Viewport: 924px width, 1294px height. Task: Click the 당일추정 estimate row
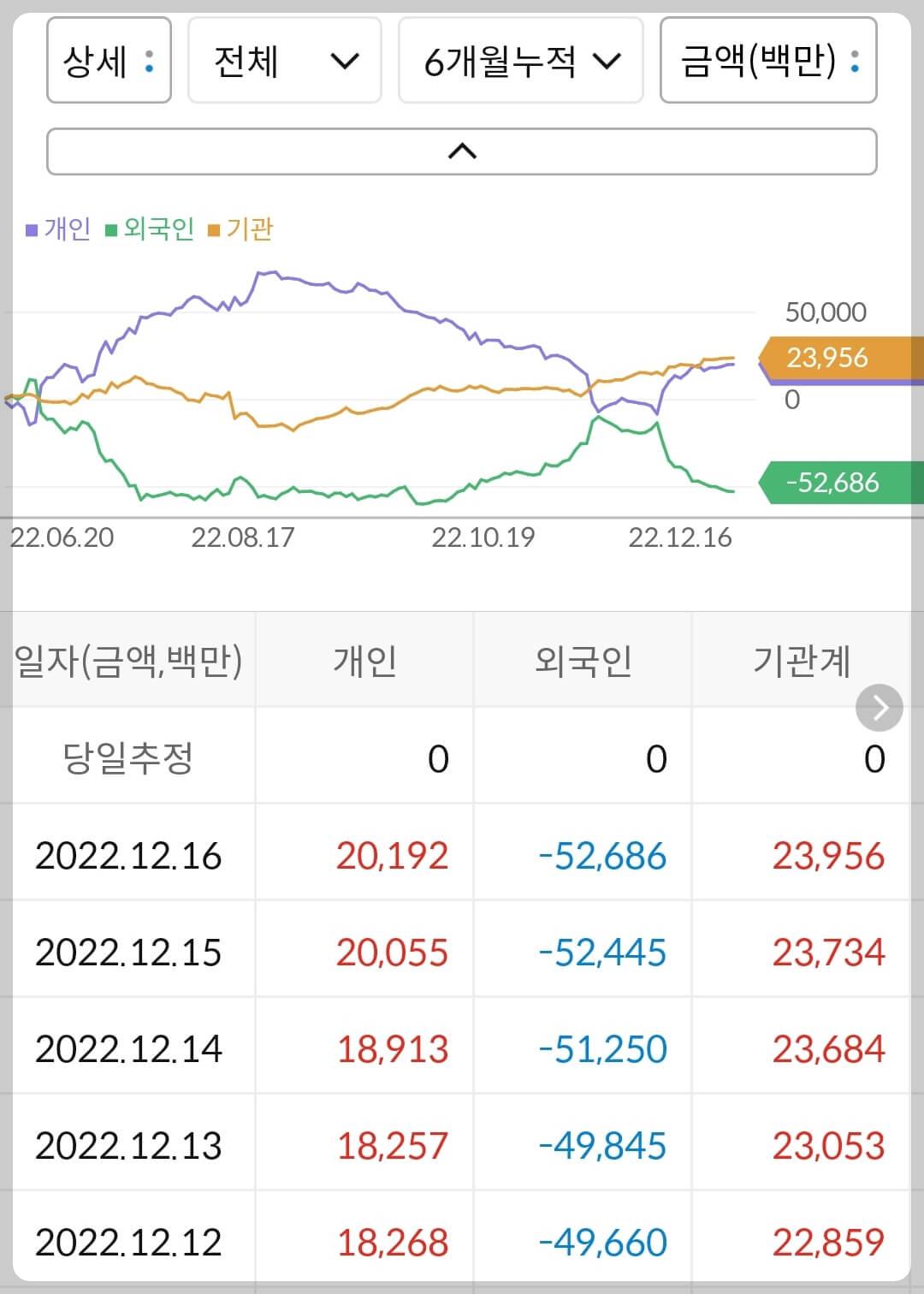pyautogui.click(x=128, y=758)
